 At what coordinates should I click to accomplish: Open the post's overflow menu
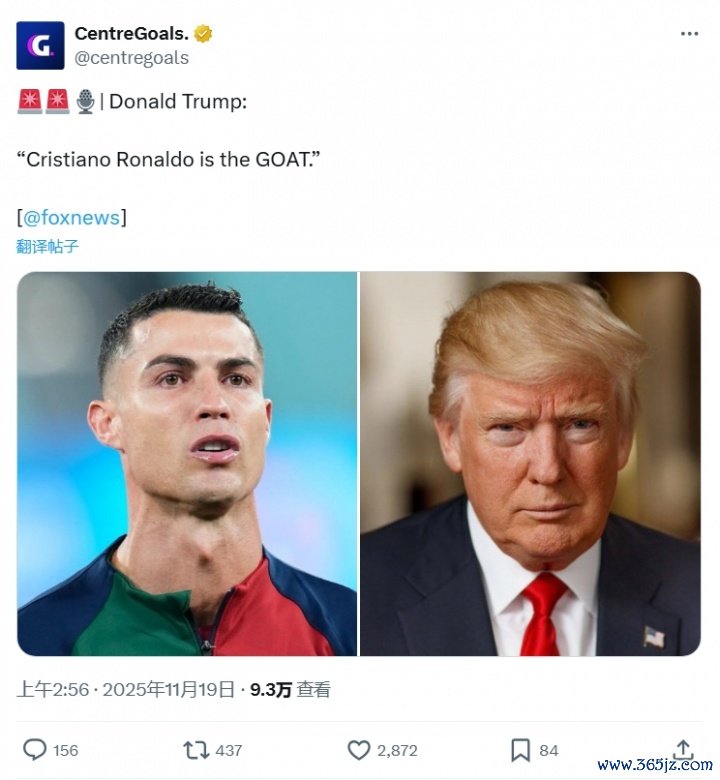689,34
